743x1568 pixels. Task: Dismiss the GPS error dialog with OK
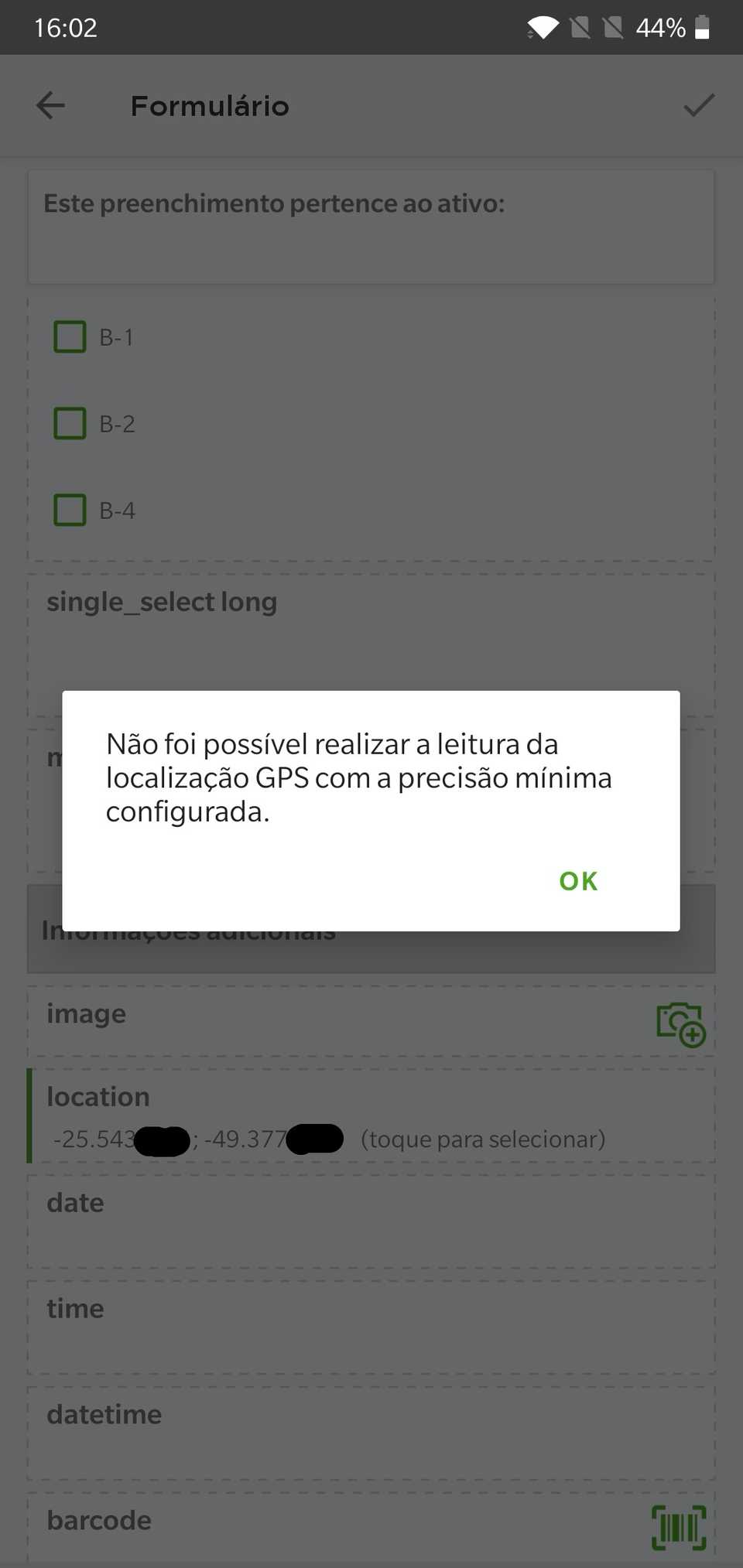[577, 880]
